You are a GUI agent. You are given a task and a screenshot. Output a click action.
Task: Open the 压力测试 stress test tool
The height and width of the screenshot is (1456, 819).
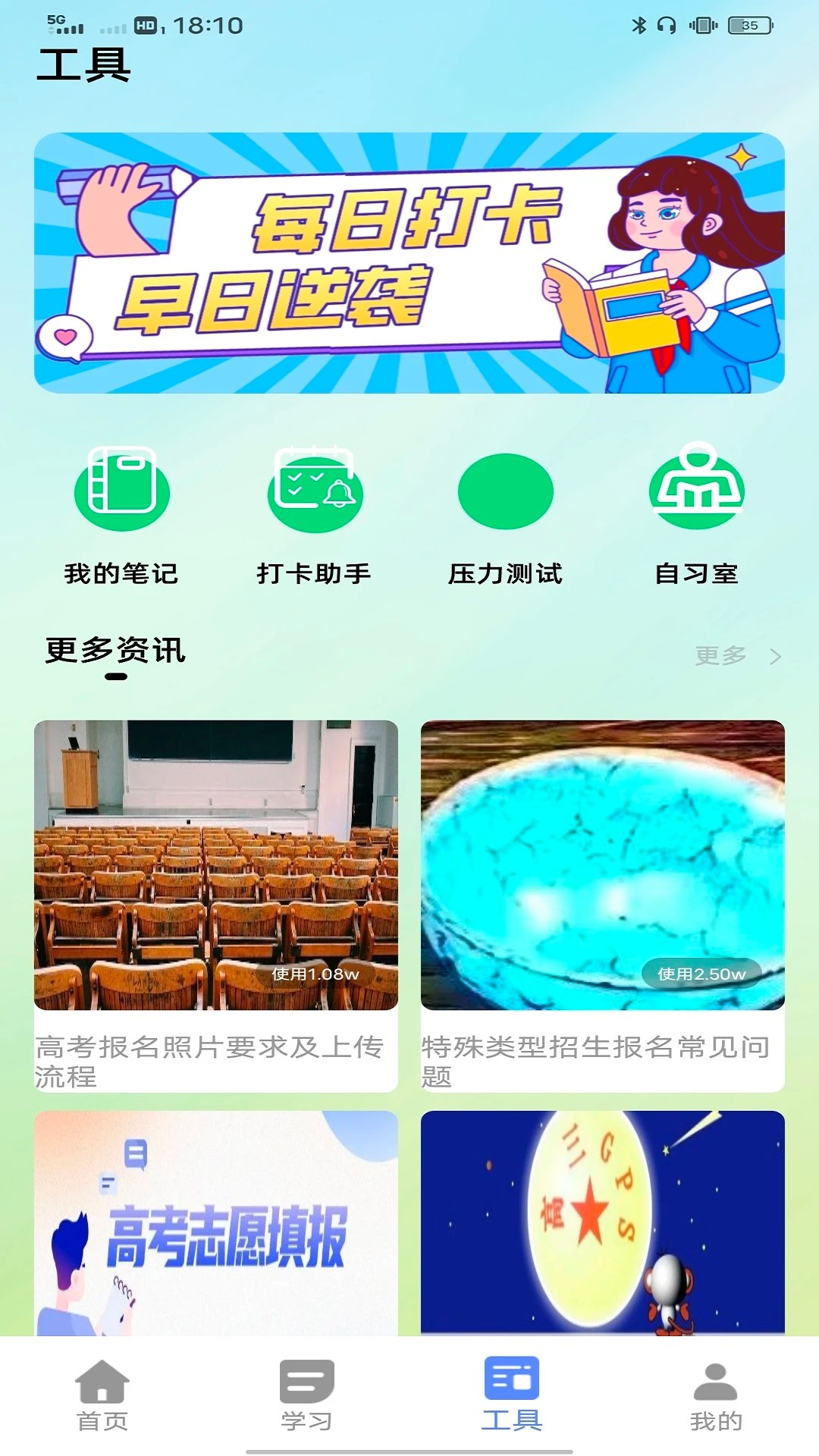point(504,491)
